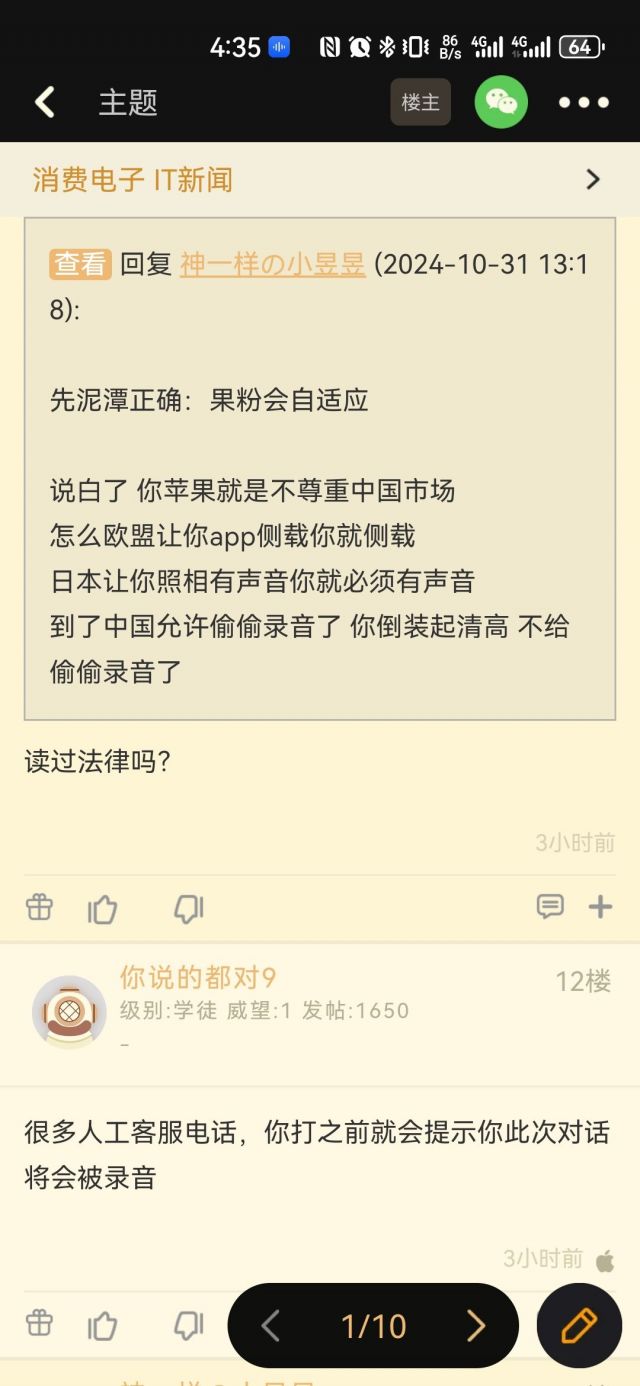The height and width of the screenshot is (1386, 640).
Task: Send a gift to the 读过法律吗 reply
Action: click(x=39, y=907)
